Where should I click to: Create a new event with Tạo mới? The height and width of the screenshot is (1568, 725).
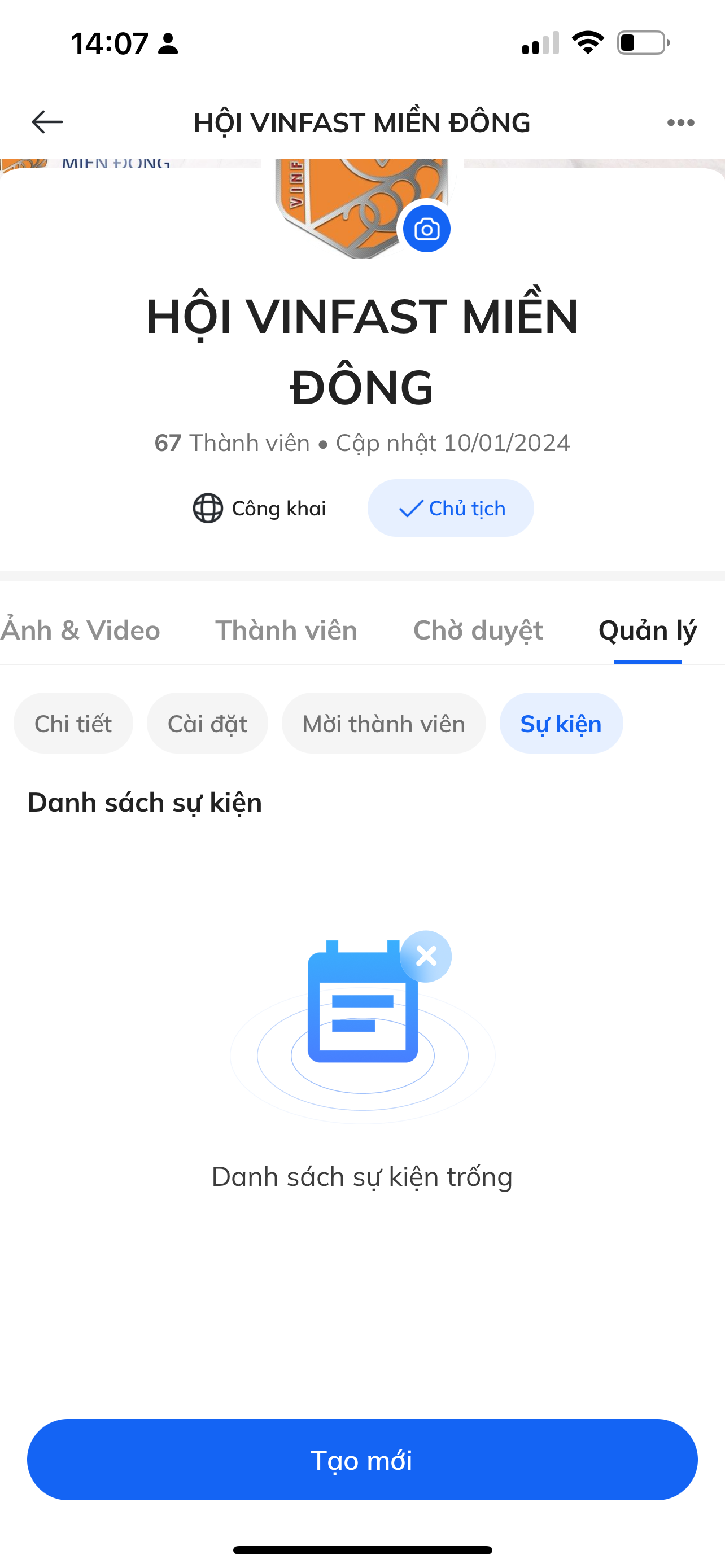pos(362,1460)
